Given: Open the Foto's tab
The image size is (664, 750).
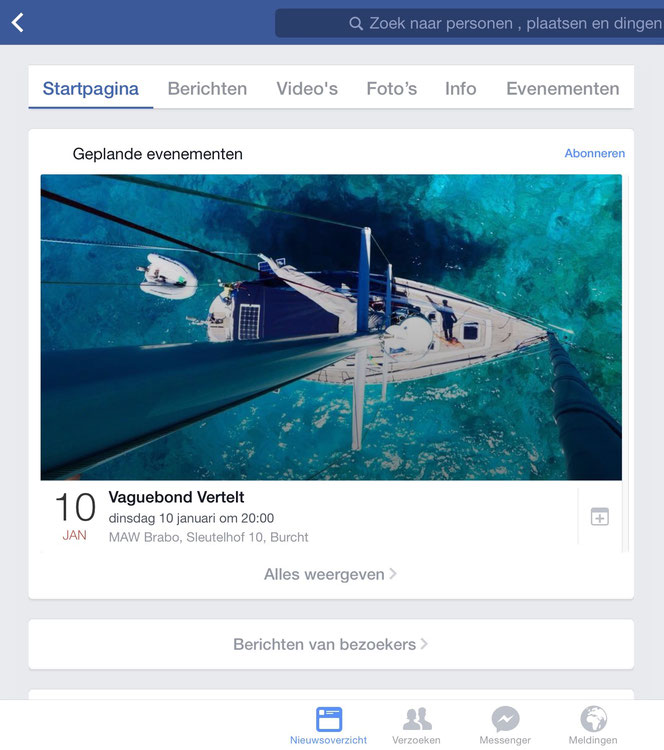Looking at the screenshot, I should (391, 89).
